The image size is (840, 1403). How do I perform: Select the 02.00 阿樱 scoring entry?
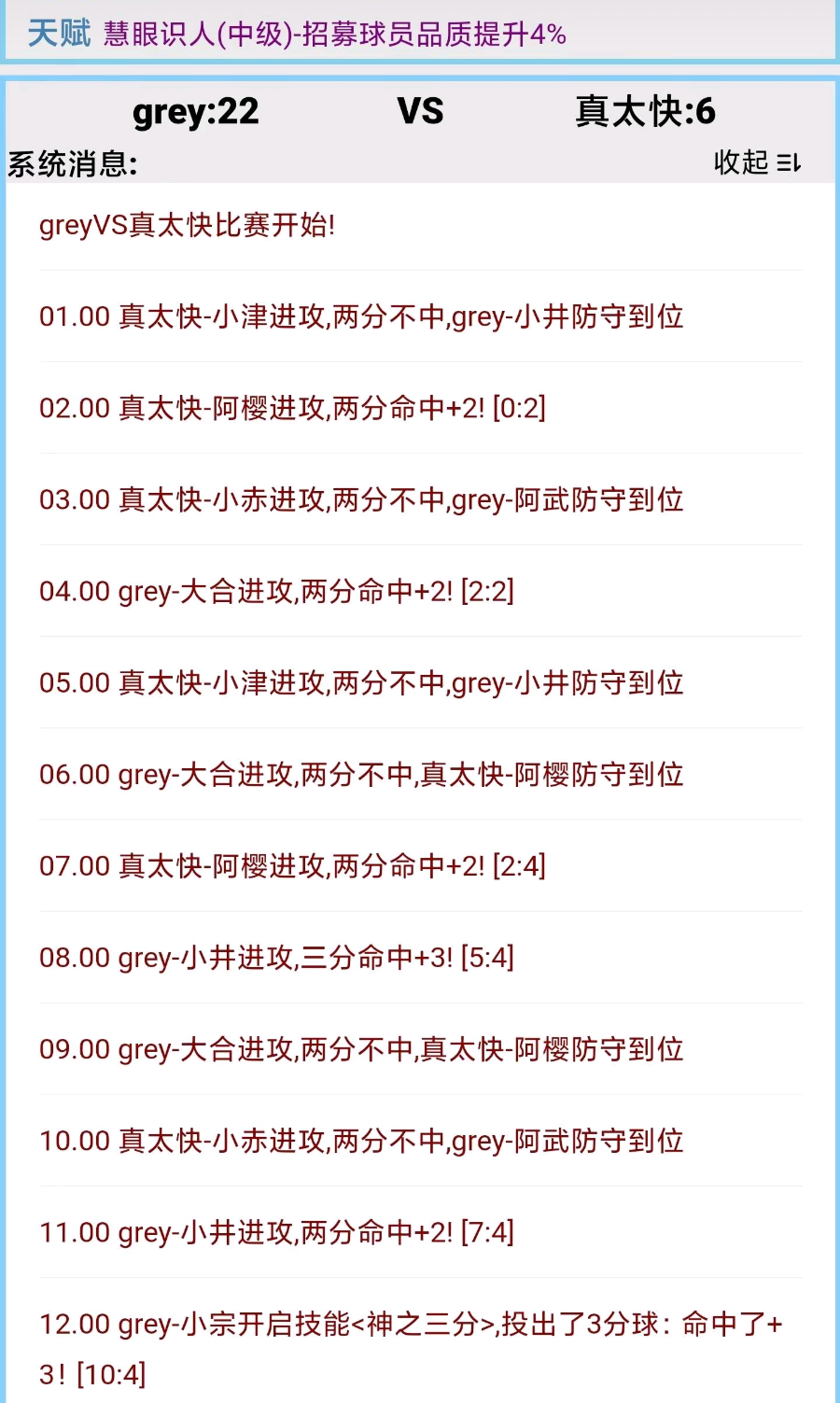click(289, 409)
